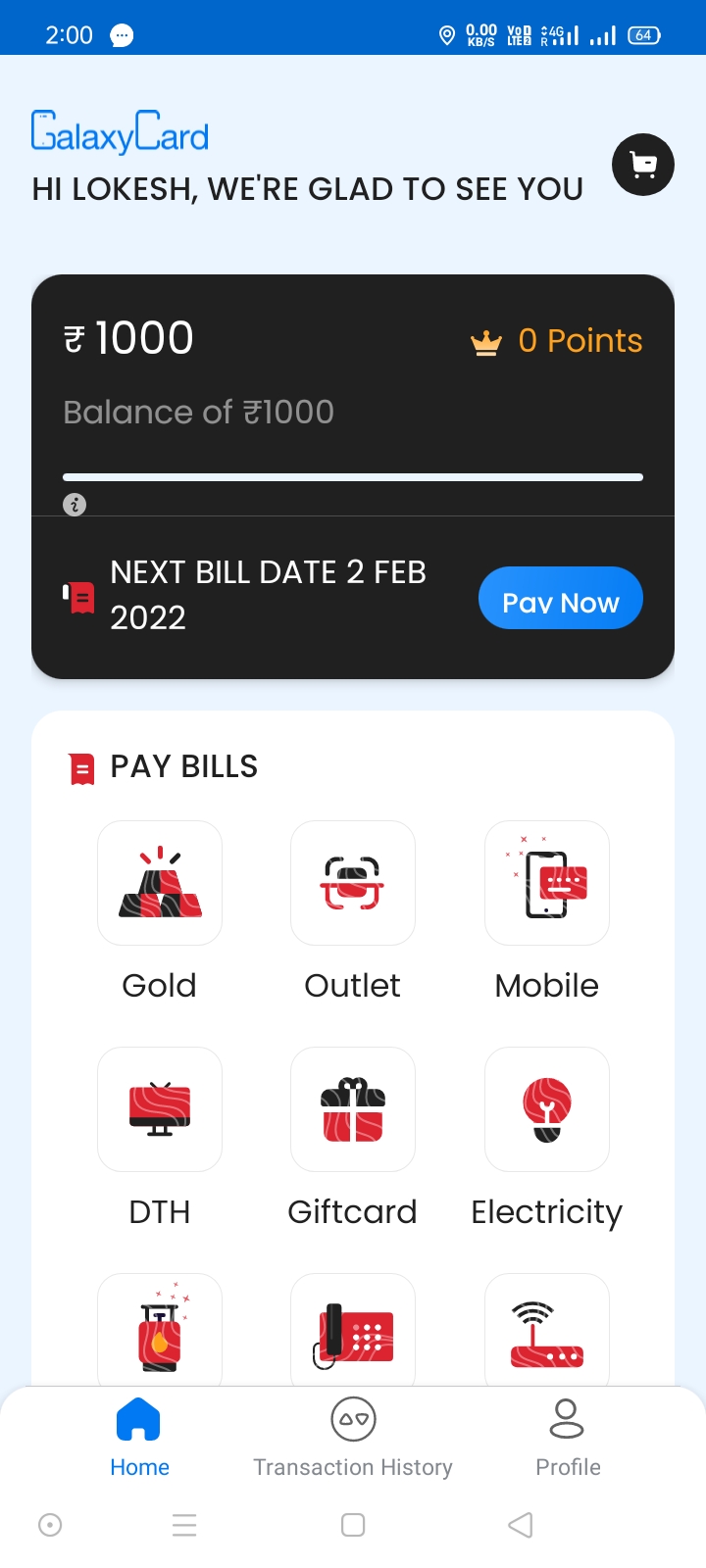Open Mobile recharge
The height and width of the screenshot is (1568, 706).
(547, 883)
